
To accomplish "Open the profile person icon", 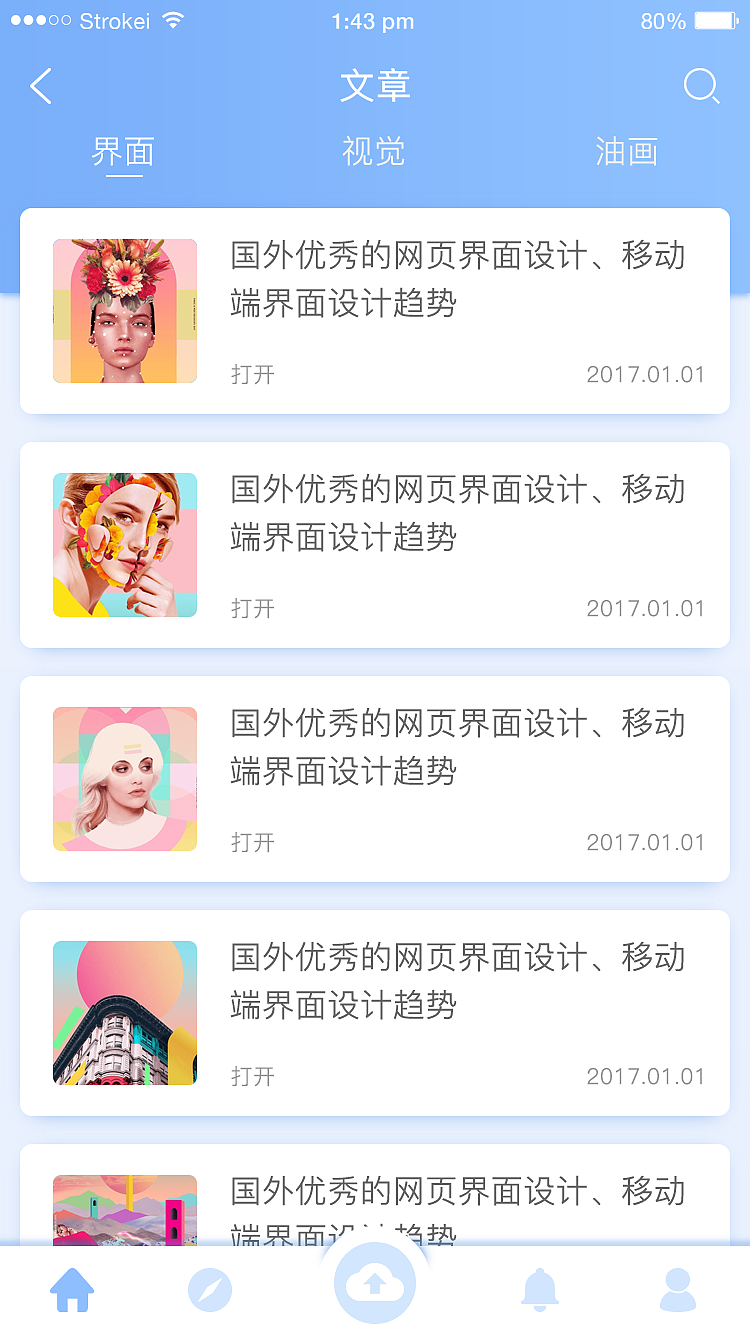I will [678, 1290].
